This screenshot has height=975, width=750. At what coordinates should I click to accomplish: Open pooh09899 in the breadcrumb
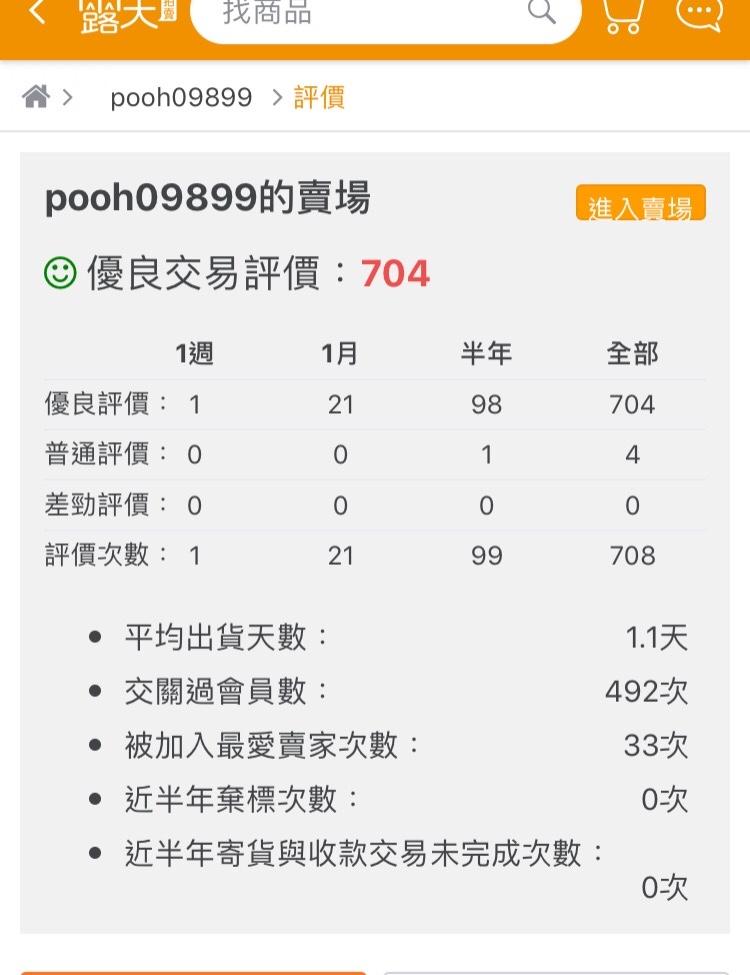click(181, 98)
